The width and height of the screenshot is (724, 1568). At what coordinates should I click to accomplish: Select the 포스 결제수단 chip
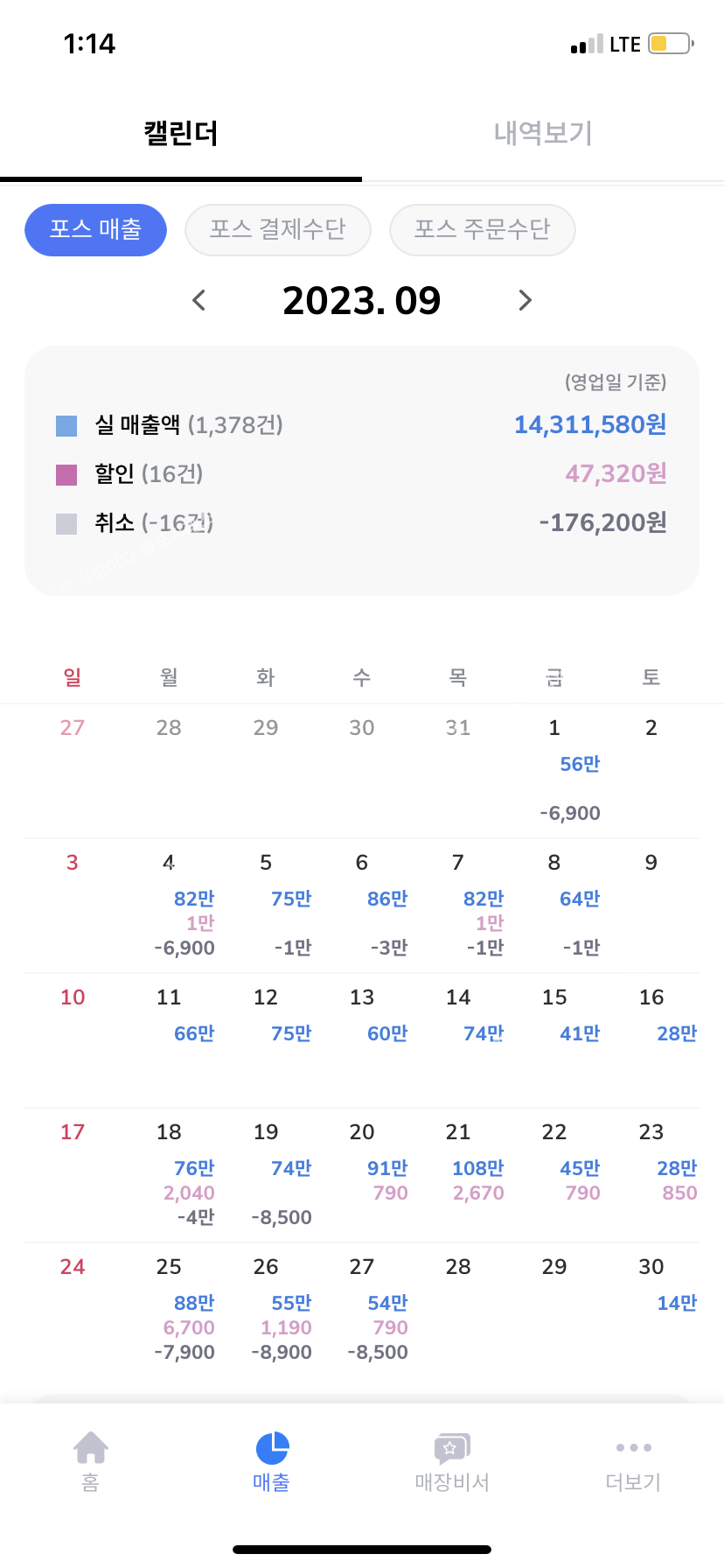(278, 230)
